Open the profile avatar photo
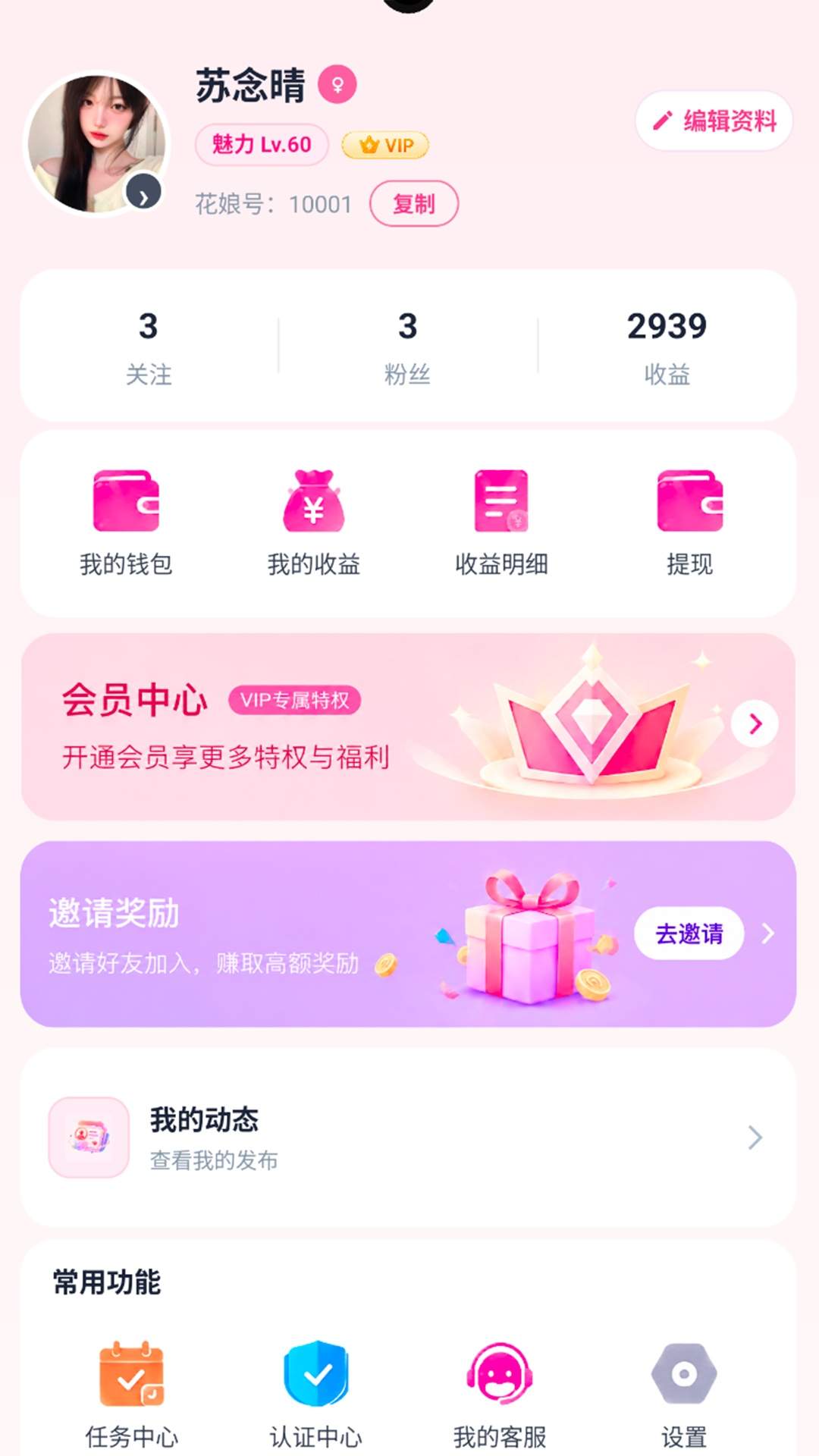The height and width of the screenshot is (1456, 819). (97, 144)
